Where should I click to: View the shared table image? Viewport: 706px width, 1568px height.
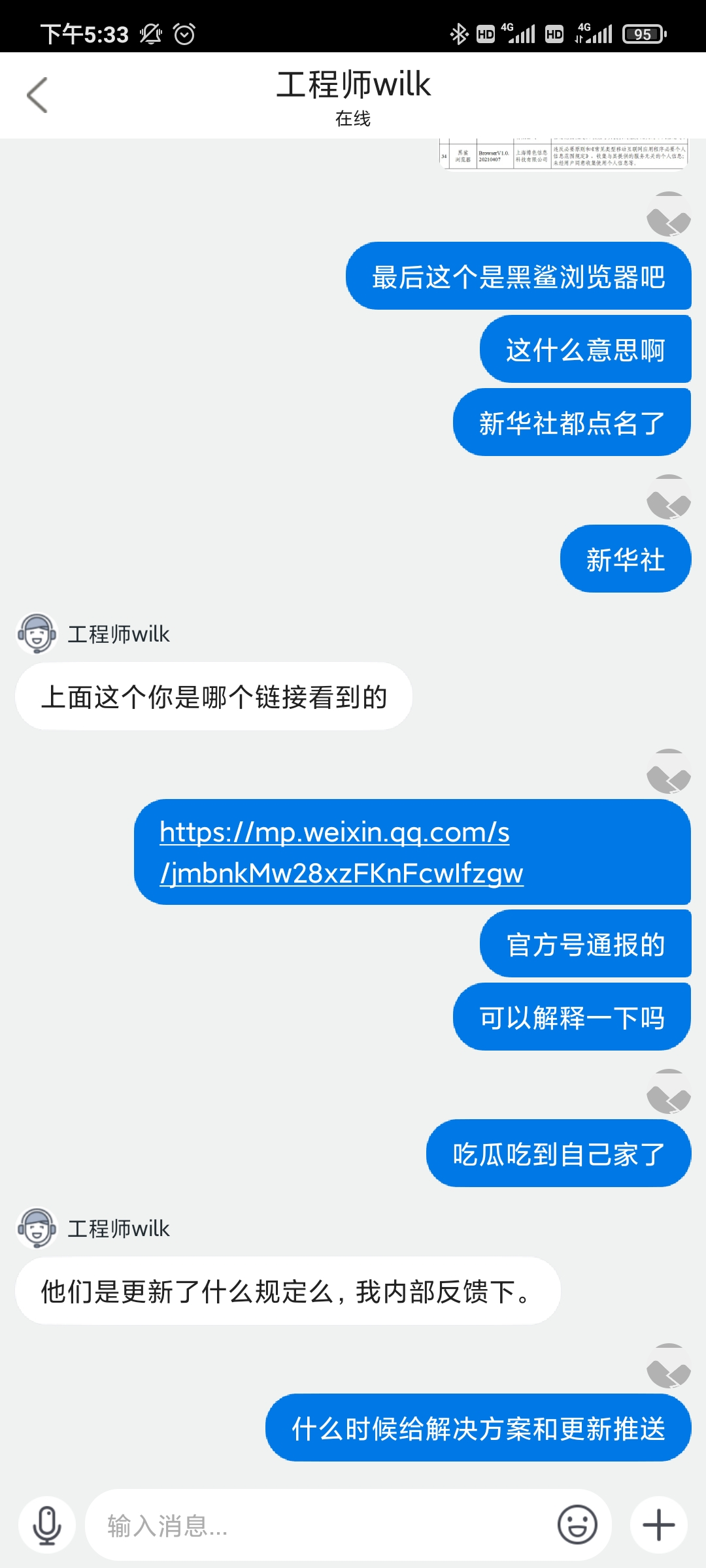(564, 154)
